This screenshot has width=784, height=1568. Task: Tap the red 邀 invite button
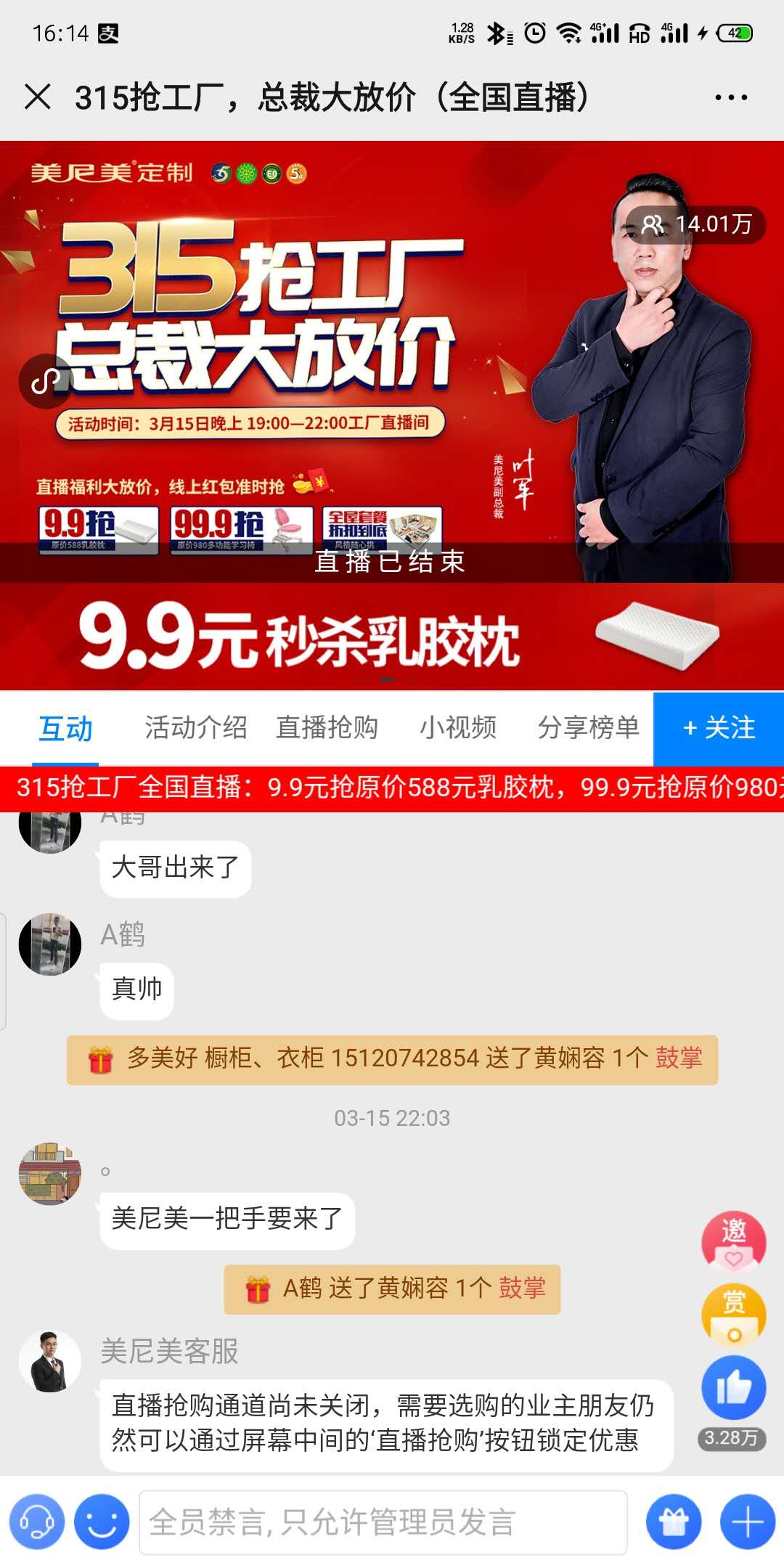(x=733, y=1241)
